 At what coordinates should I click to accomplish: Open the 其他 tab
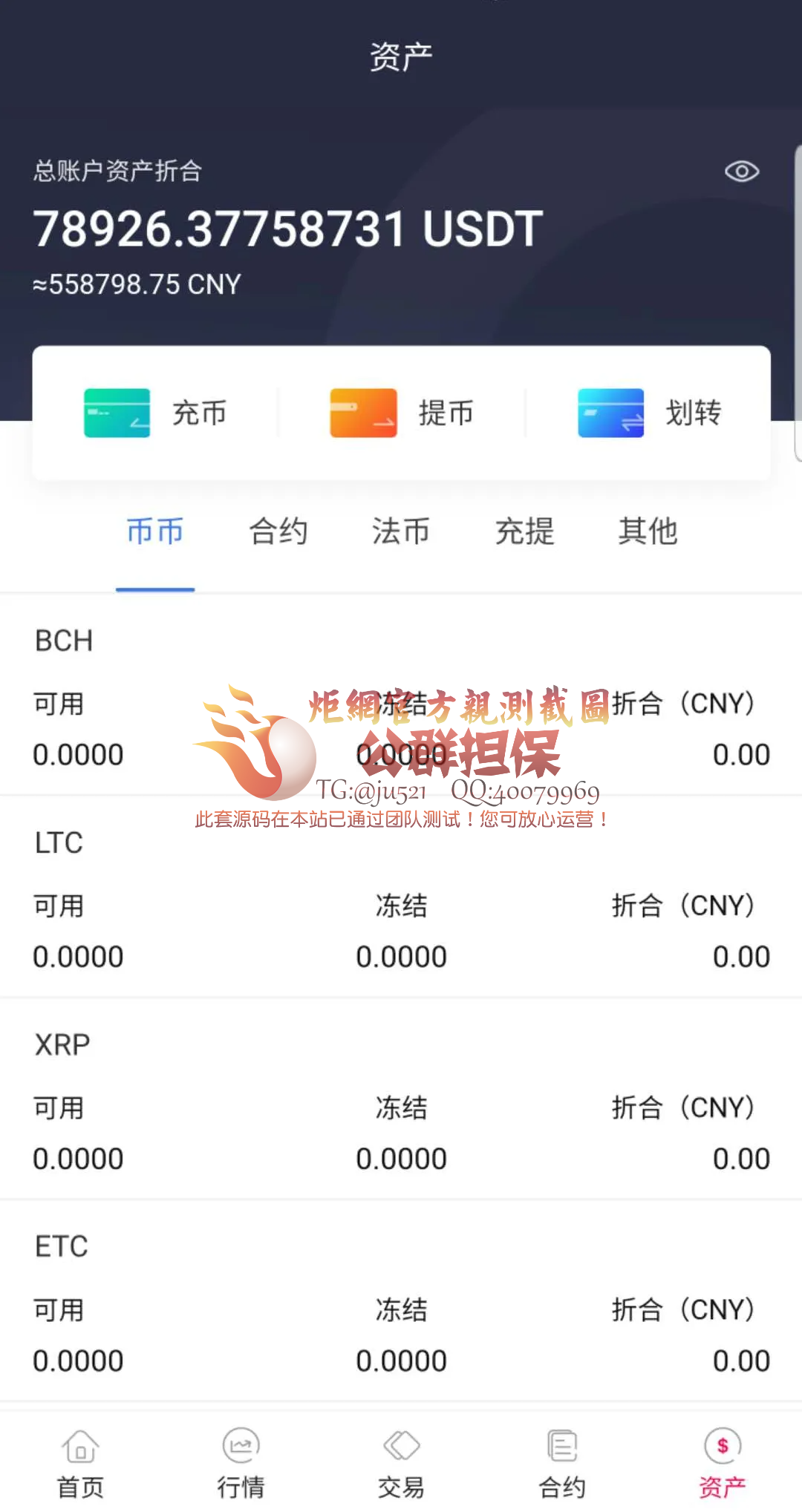click(x=648, y=531)
